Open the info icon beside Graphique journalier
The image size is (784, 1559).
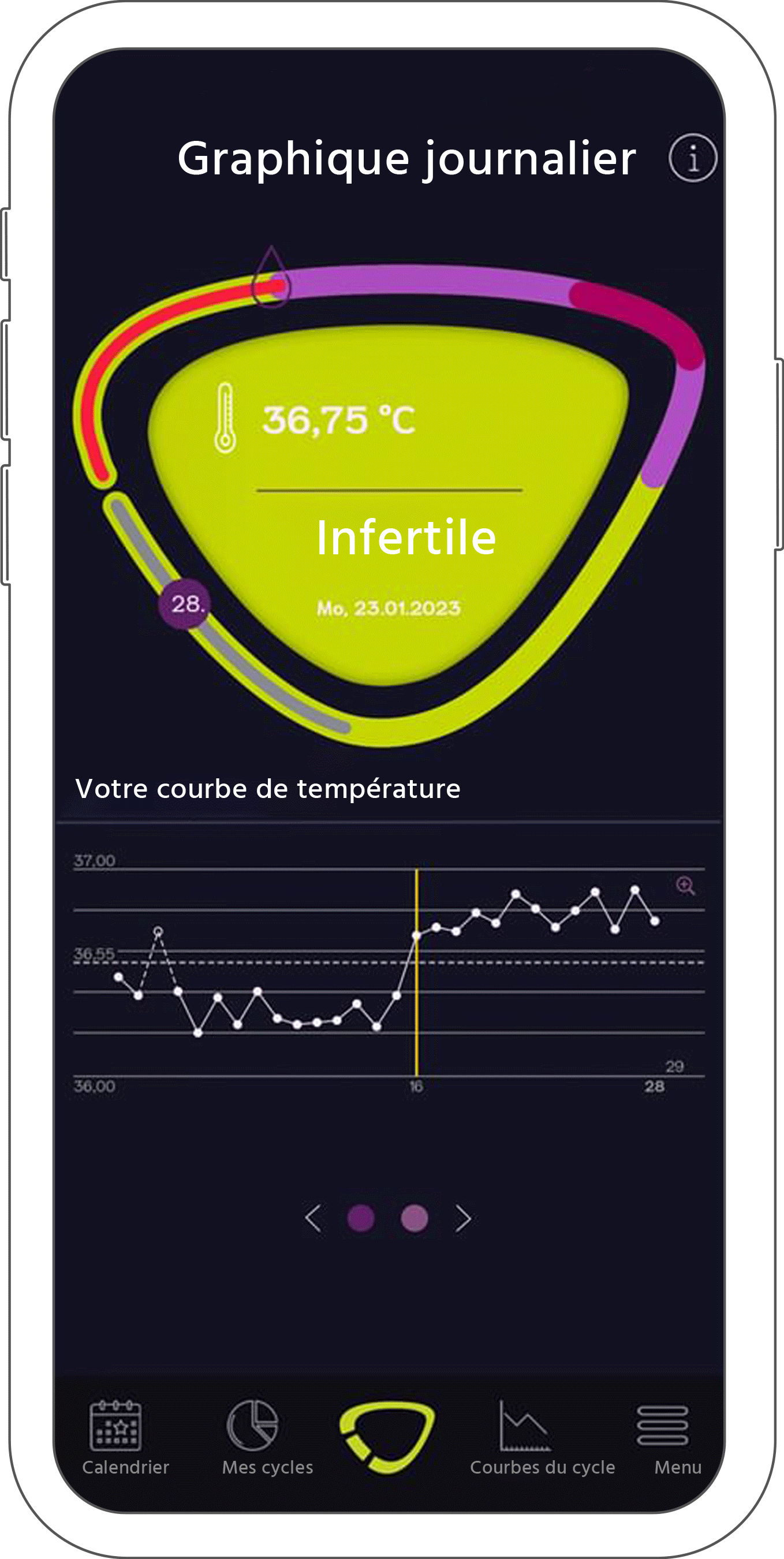693,158
